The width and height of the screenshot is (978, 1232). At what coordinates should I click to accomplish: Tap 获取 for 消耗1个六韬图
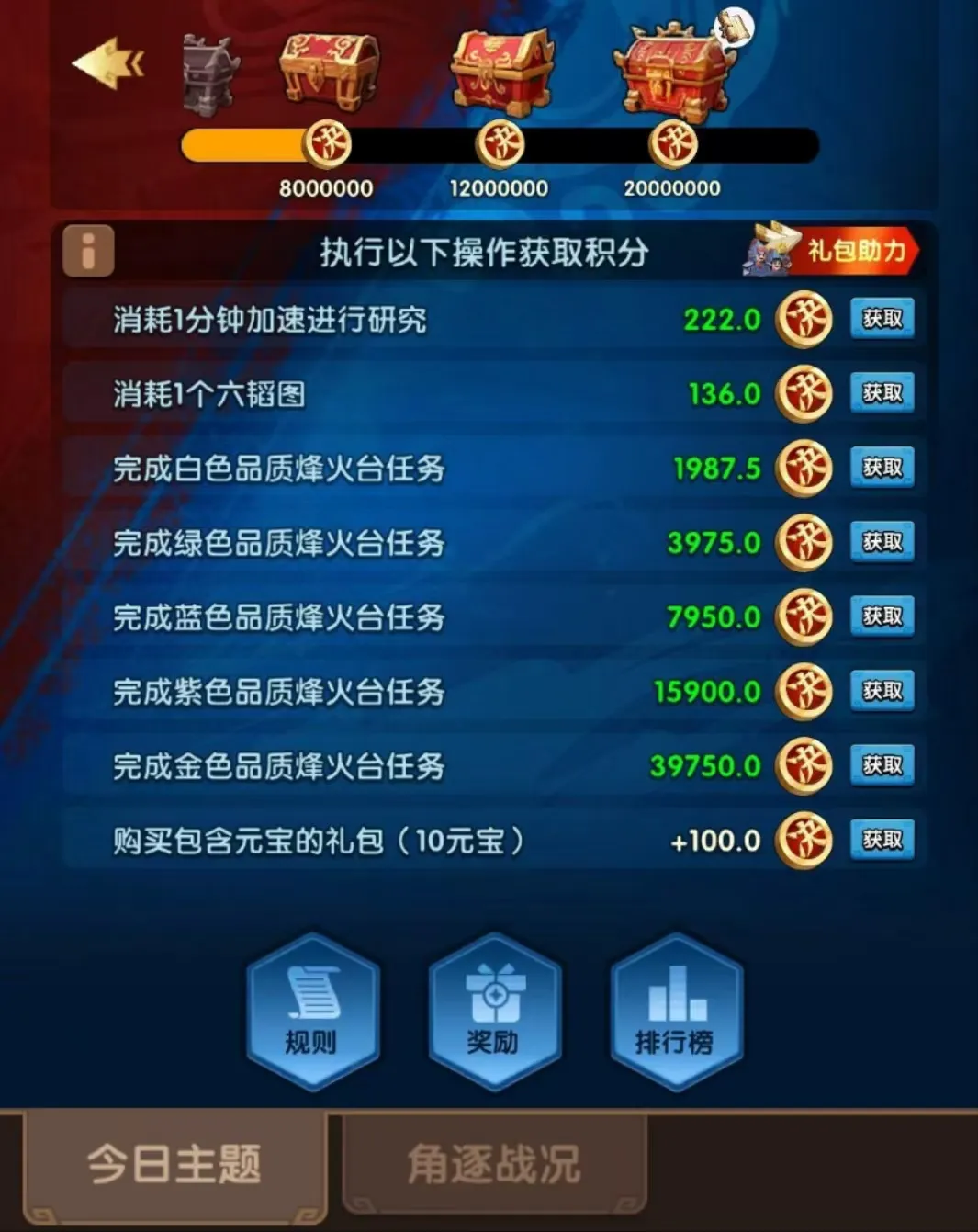(x=882, y=393)
